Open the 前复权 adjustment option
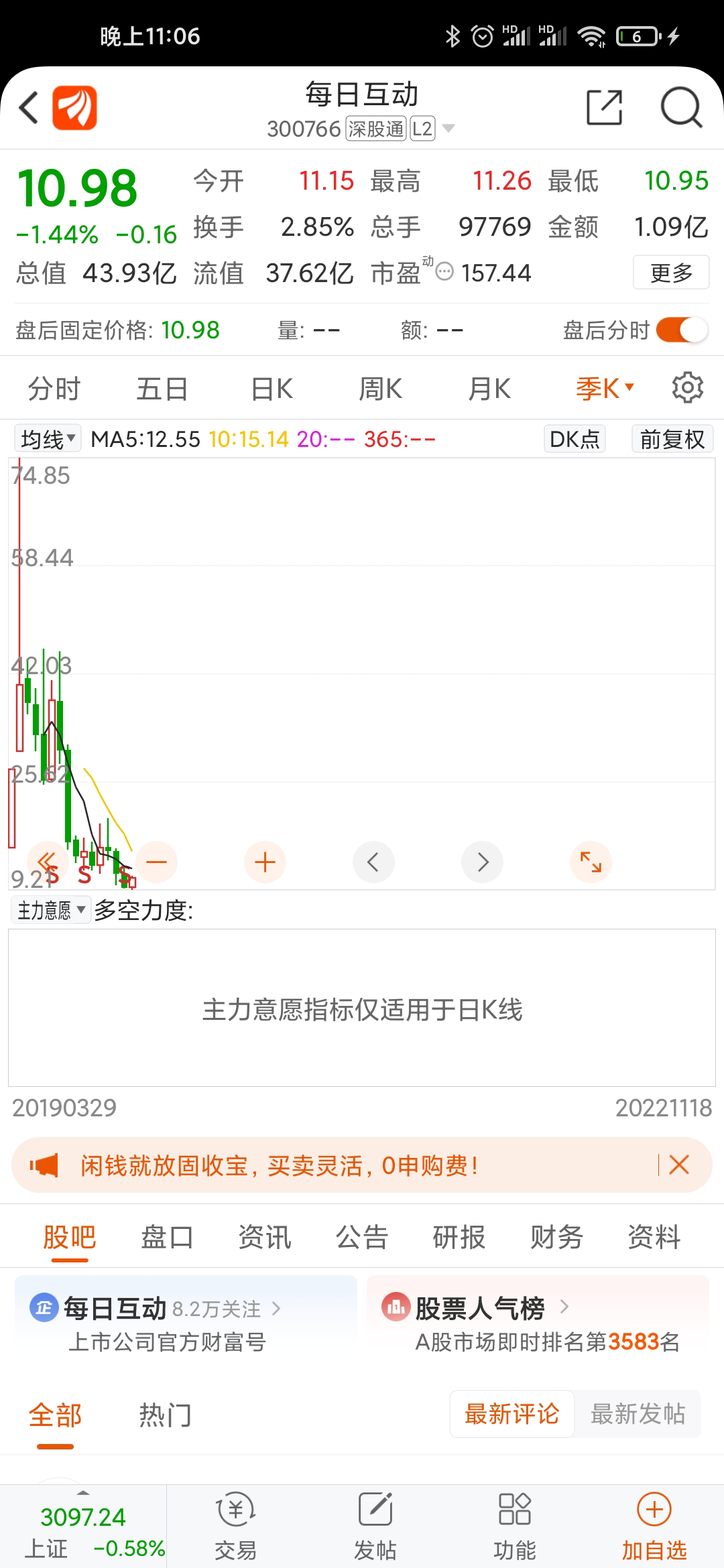 click(x=672, y=439)
